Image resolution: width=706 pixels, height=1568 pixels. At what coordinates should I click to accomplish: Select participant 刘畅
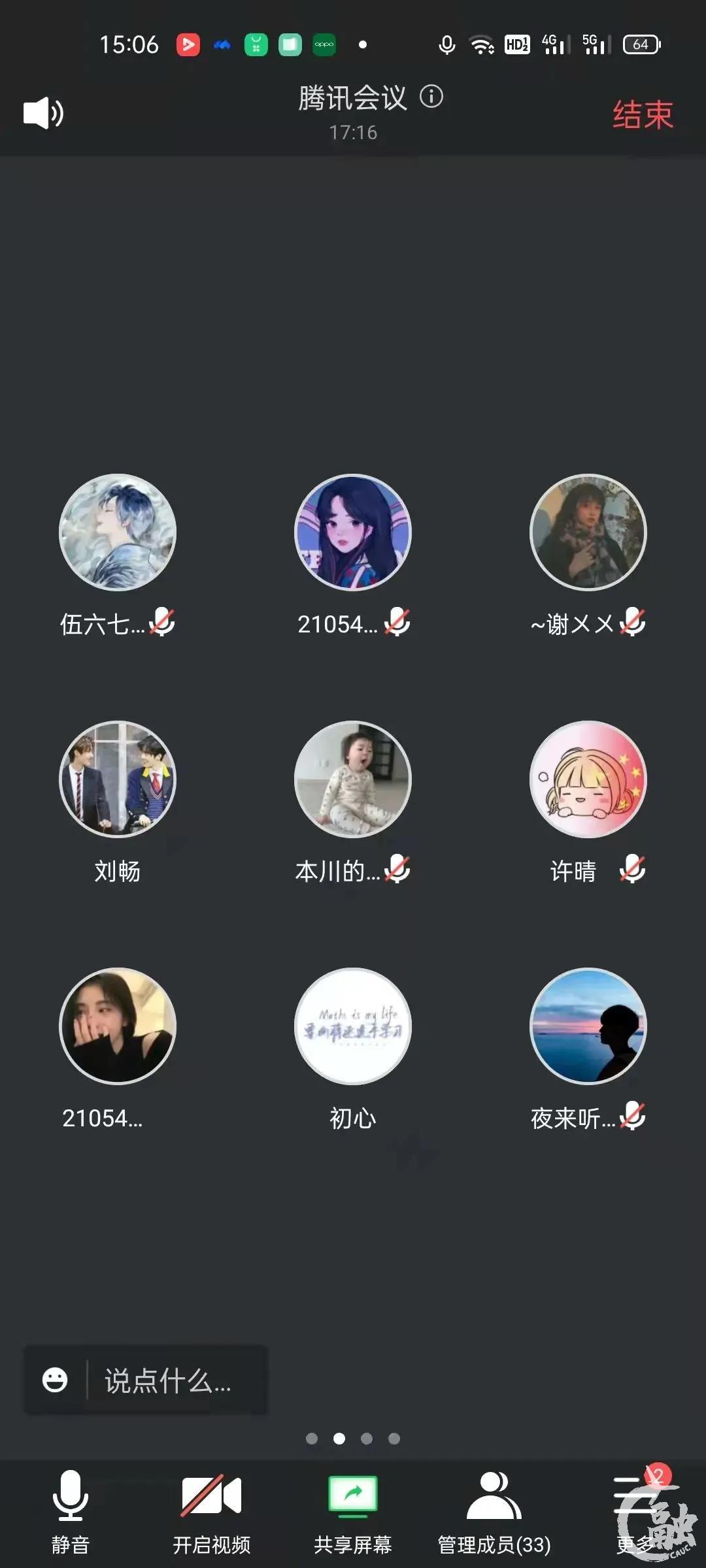(118, 779)
